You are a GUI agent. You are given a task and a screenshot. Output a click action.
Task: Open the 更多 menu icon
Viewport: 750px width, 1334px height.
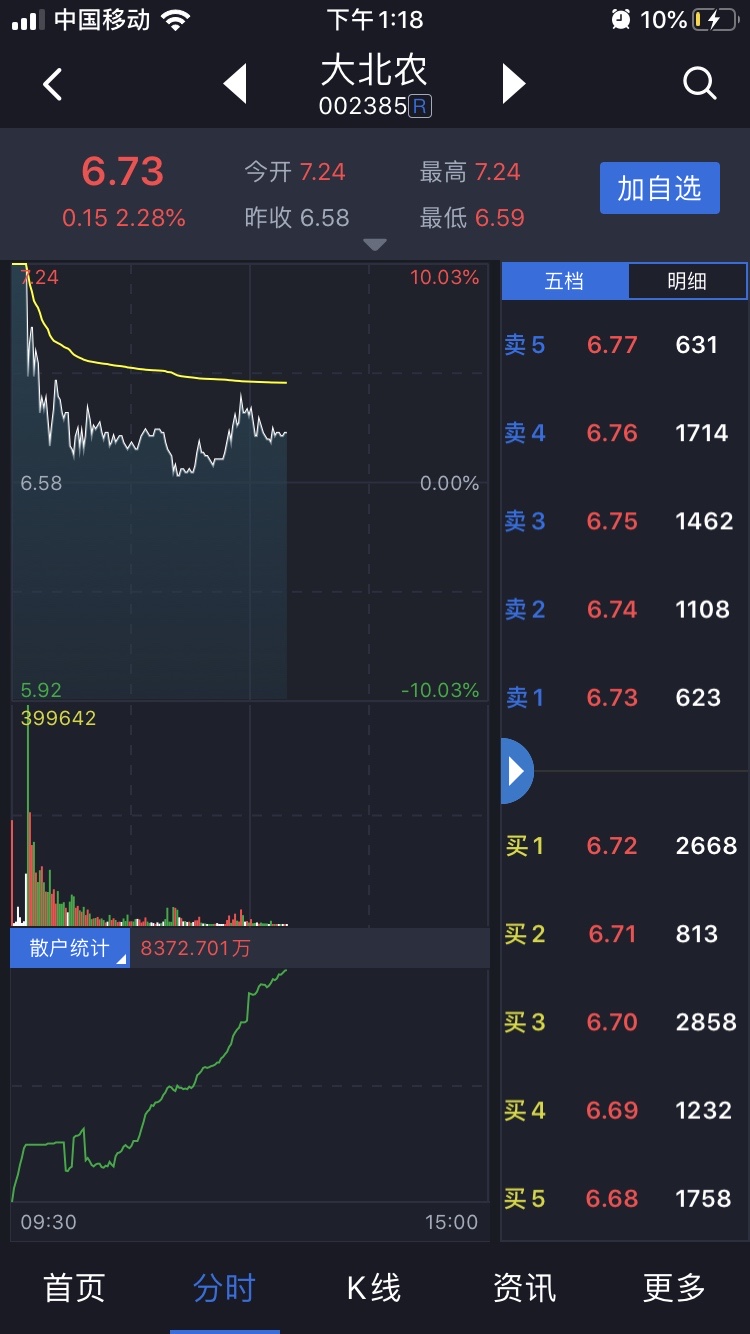[673, 1290]
